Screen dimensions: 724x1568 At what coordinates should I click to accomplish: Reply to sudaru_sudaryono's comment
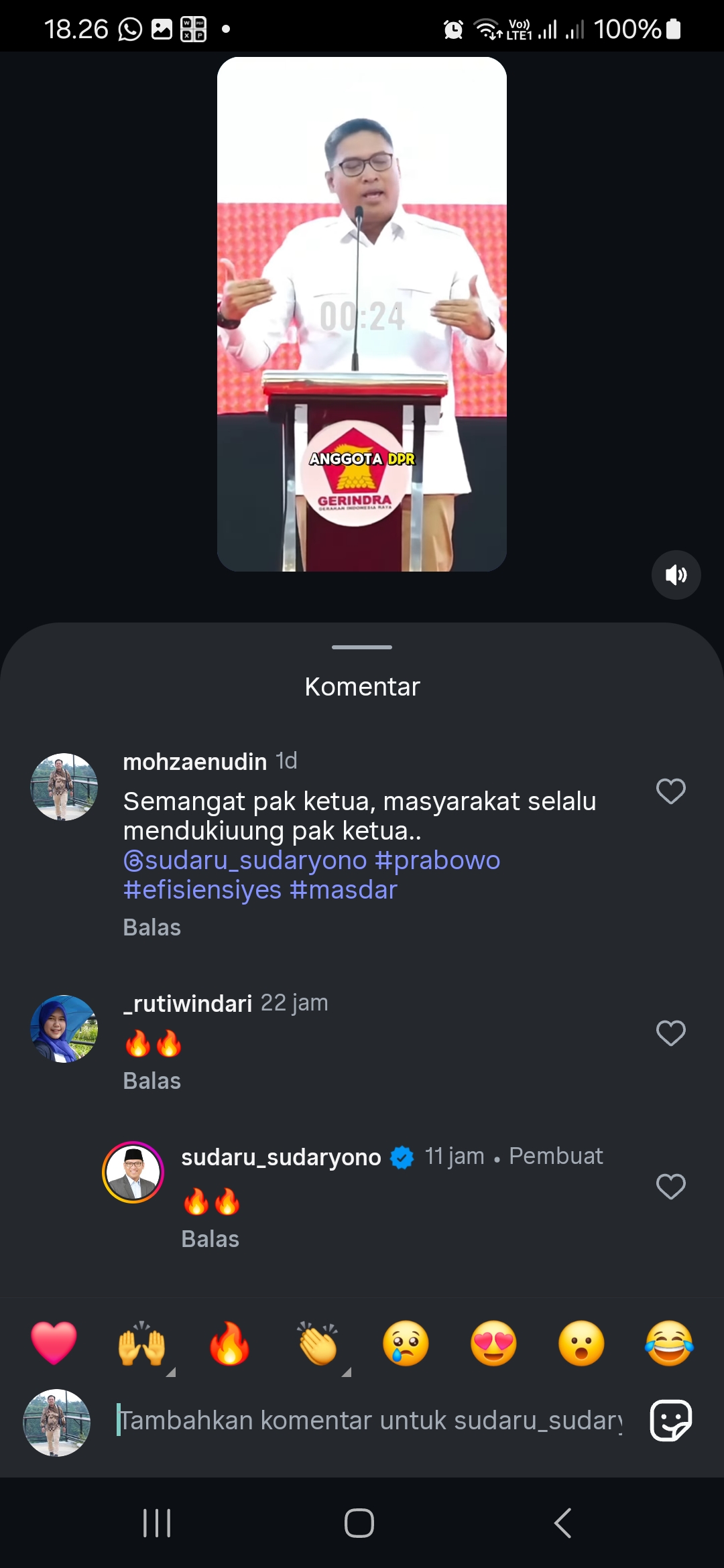pyautogui.click(x=210, y=1239)
